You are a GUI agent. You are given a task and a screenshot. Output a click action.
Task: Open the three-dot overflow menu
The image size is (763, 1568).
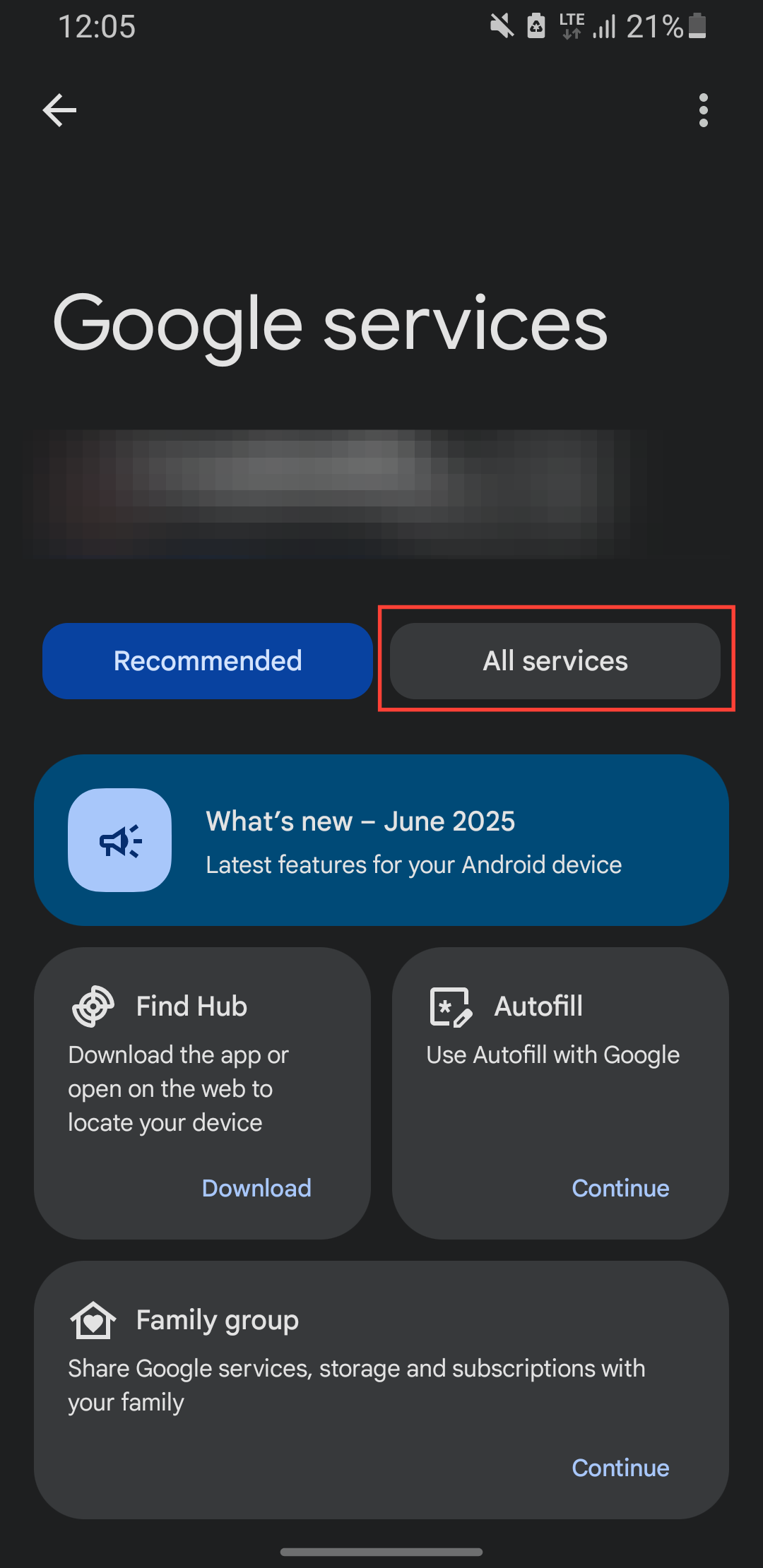703,110
